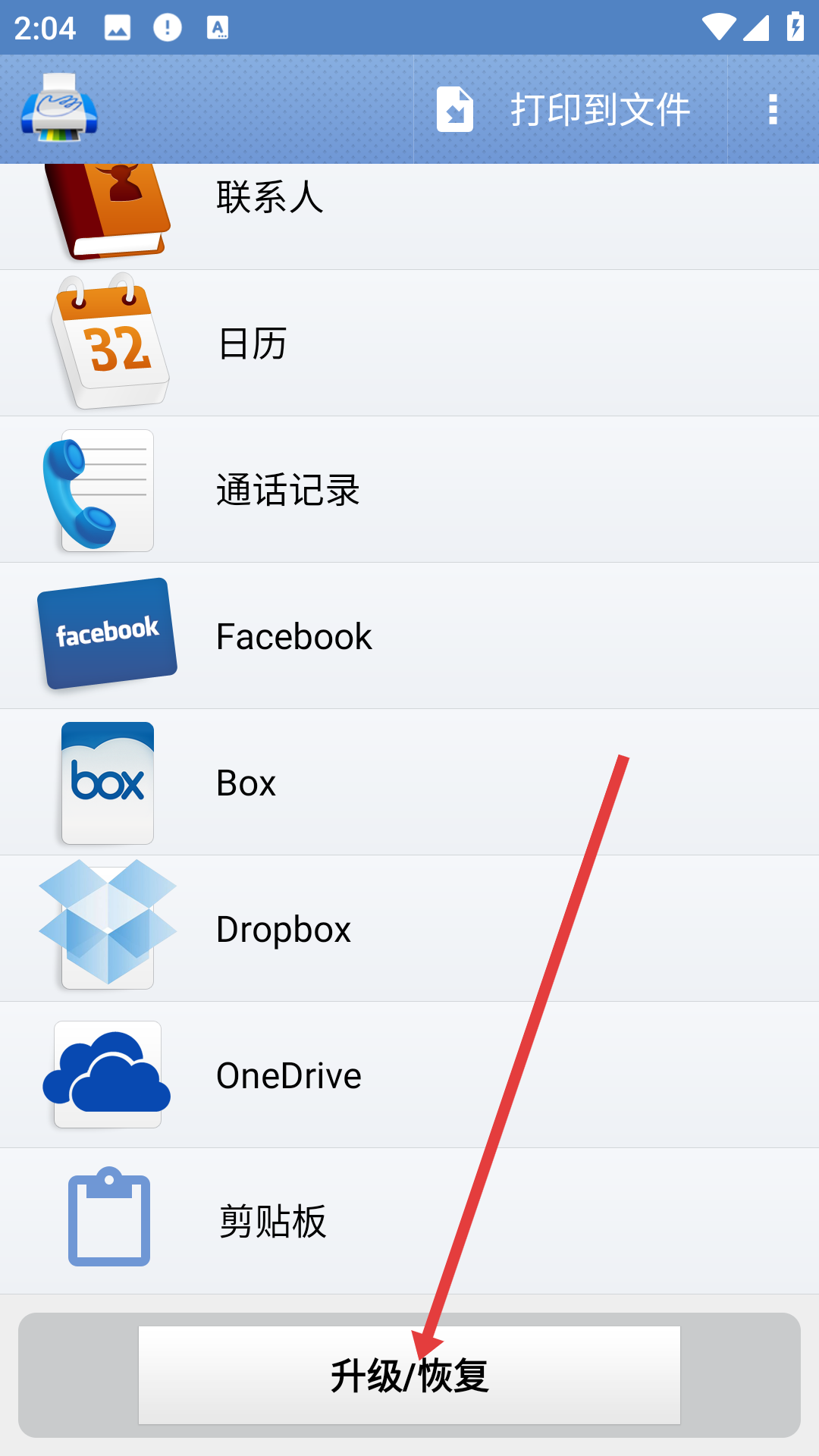Select Dropbox from the list
819x1456 pixels.
coord(409,928)
